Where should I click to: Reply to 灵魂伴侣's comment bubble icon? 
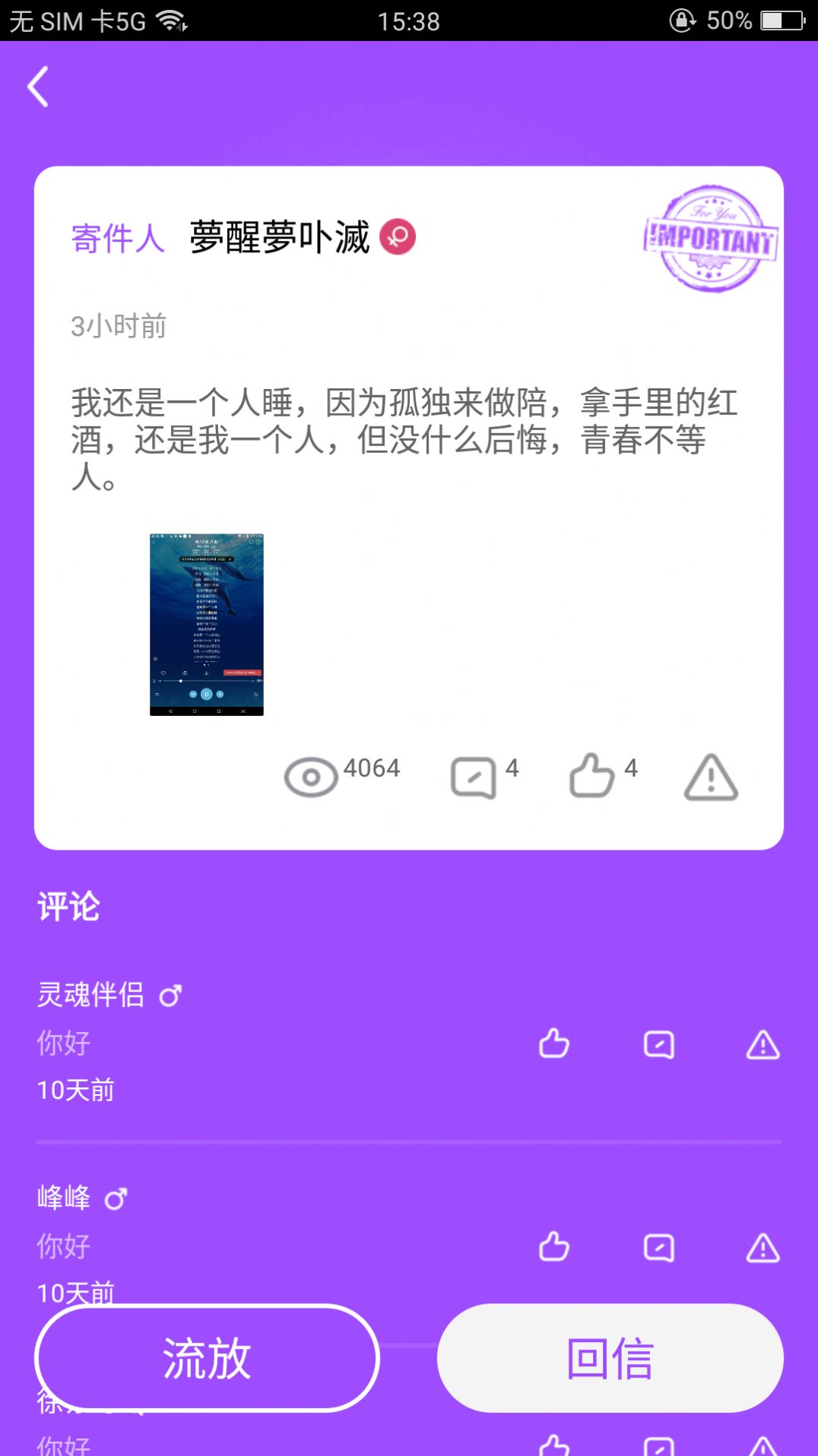(658, 1045)
